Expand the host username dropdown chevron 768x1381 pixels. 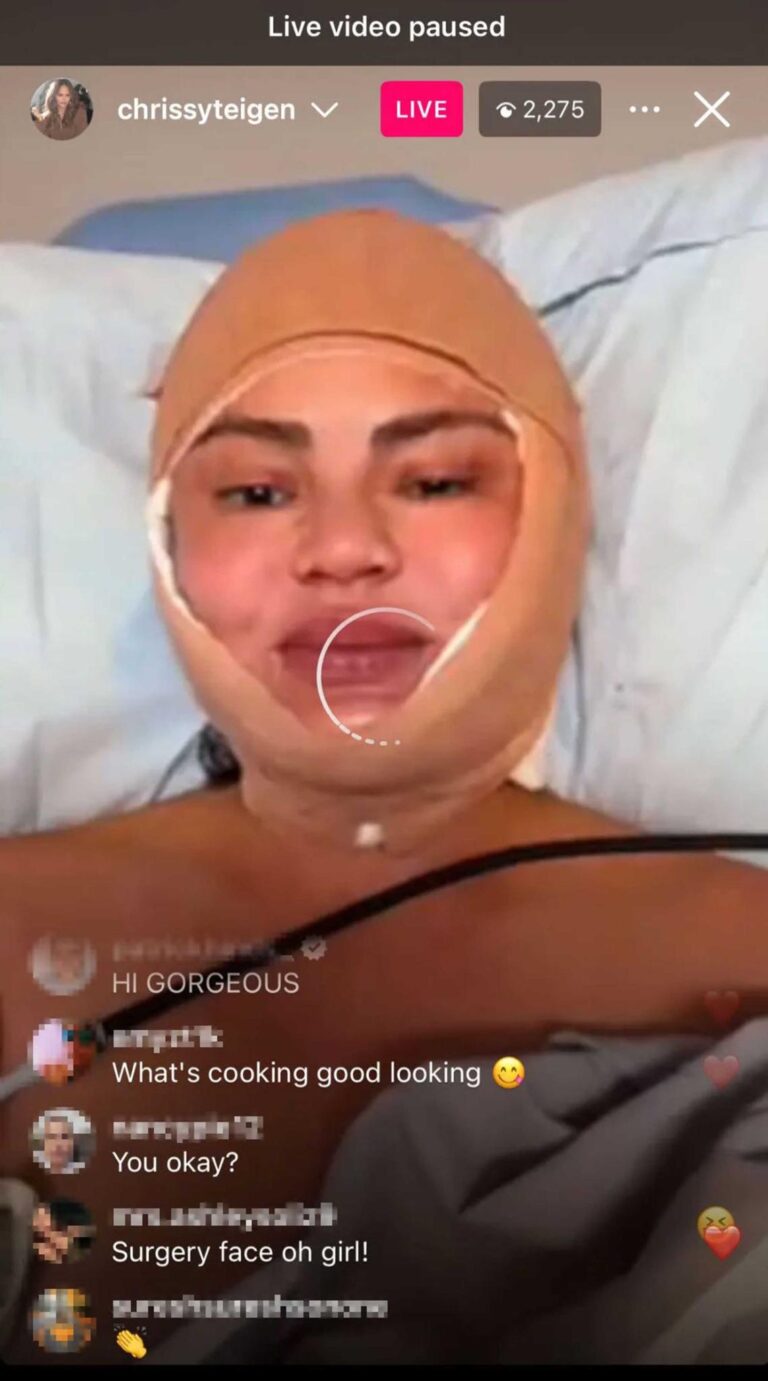pyautogui.click(x=325, y=109)
